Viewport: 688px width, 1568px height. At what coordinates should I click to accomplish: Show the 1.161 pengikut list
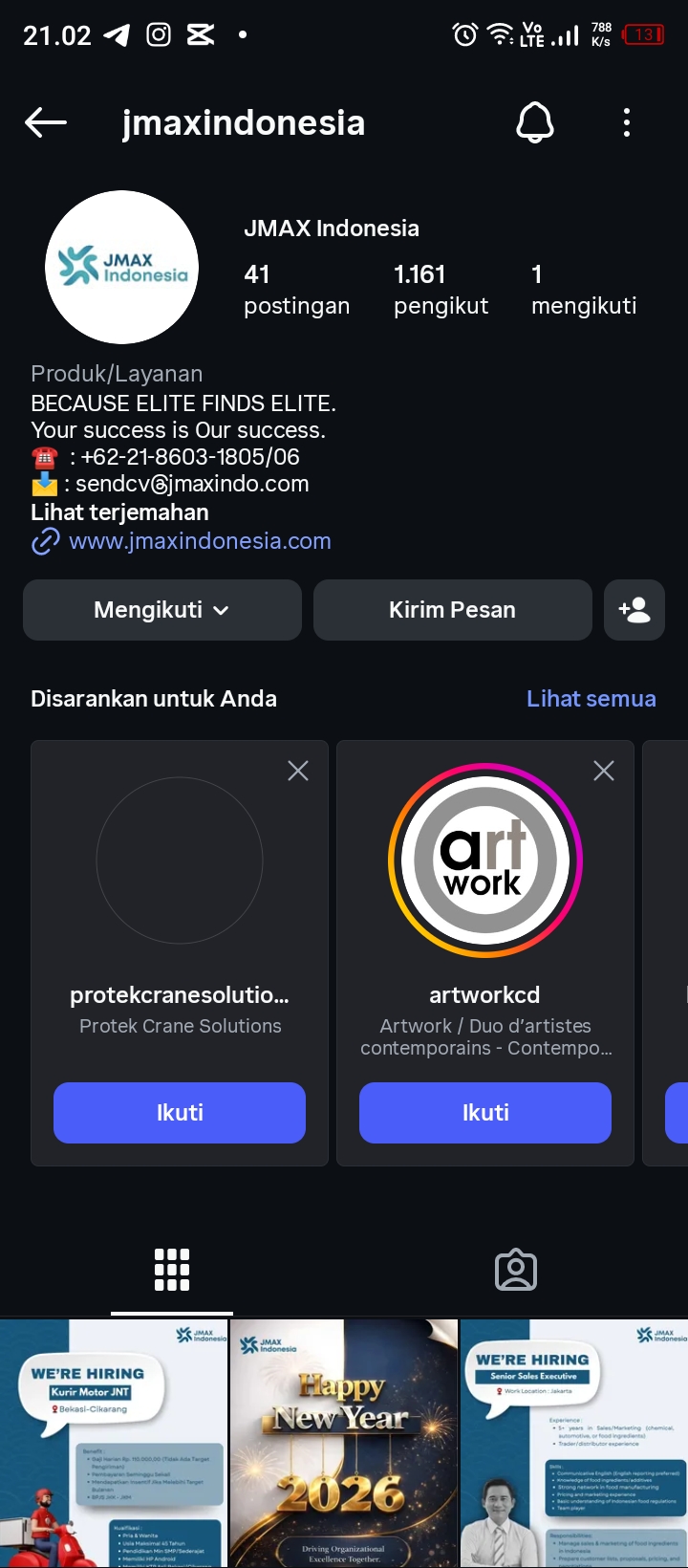click(441, 290)
